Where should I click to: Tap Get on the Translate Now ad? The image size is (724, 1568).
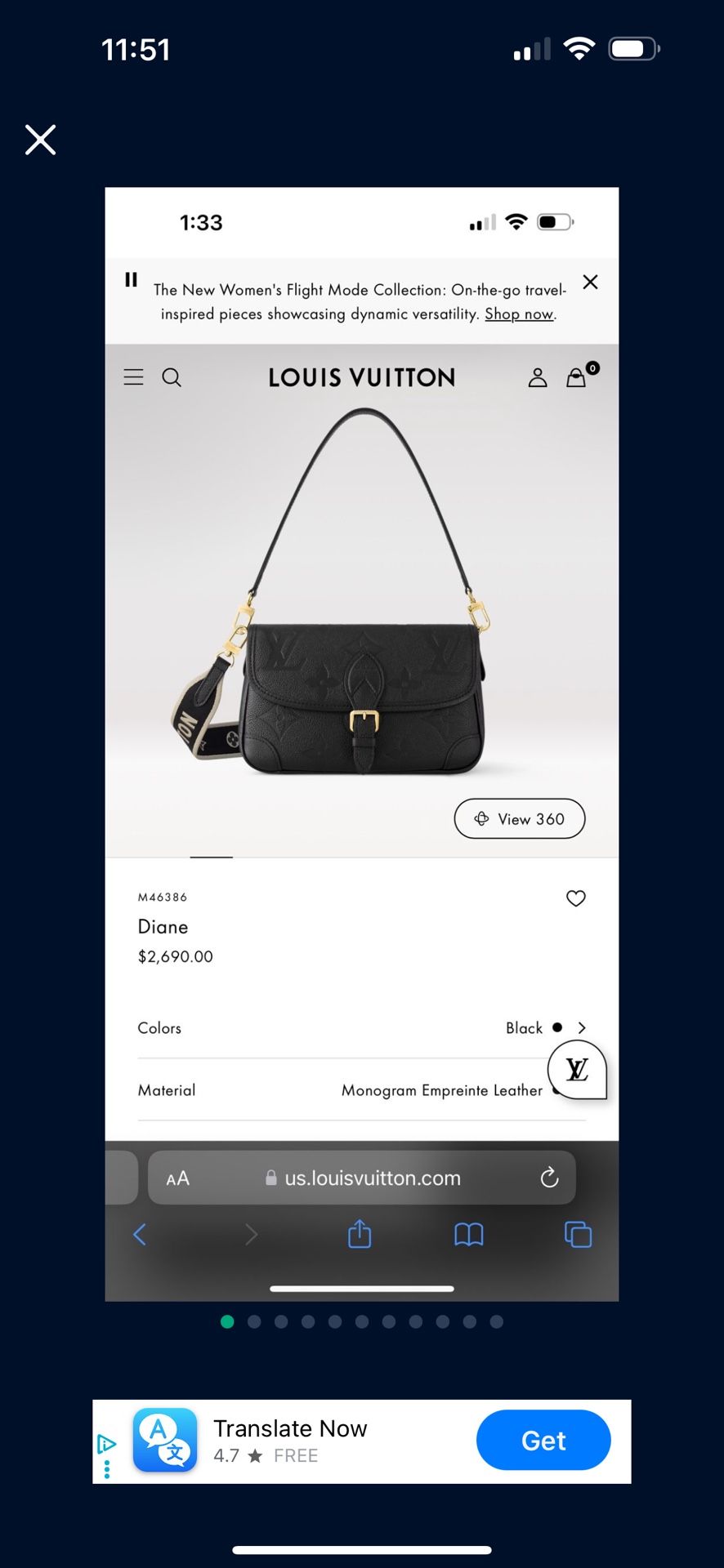(x=543, y=1441)
